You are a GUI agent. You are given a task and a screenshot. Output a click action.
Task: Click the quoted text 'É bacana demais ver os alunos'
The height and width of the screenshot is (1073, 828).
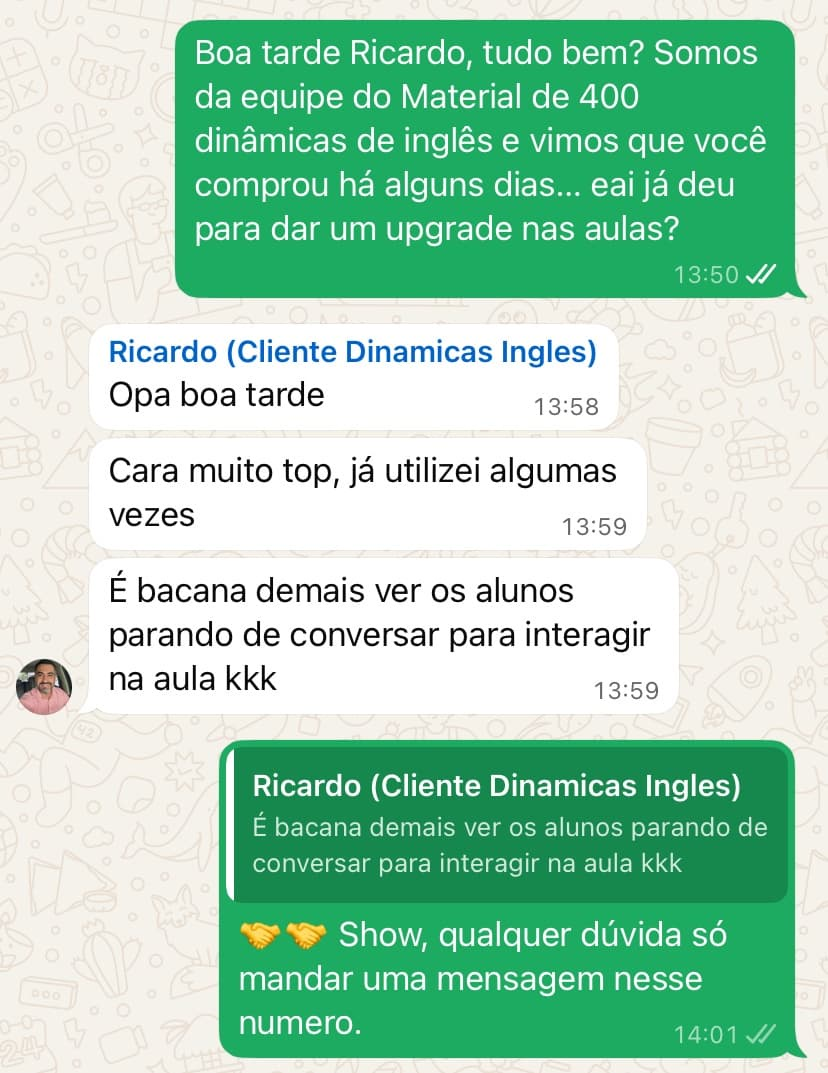coord(512,845)
